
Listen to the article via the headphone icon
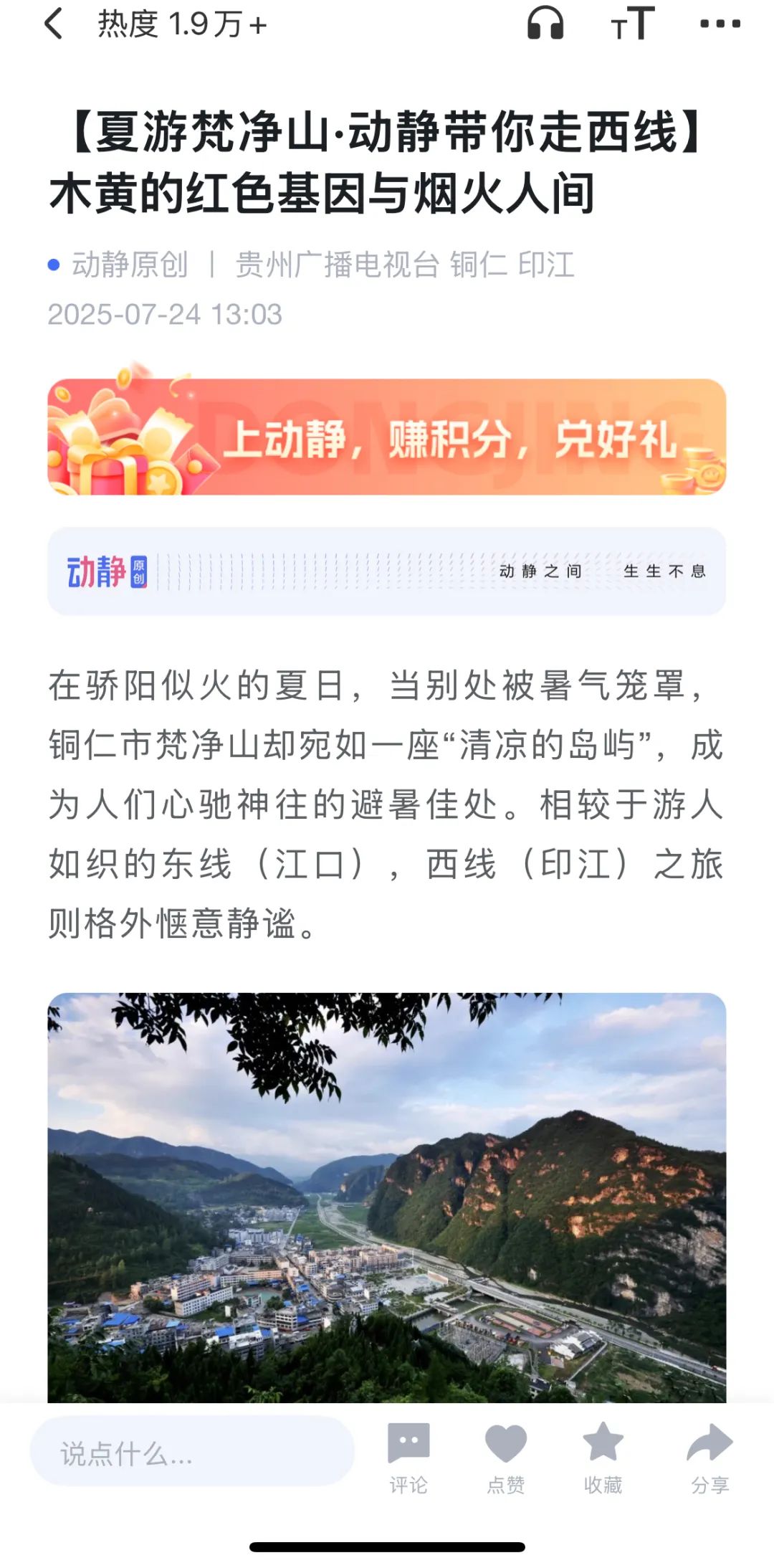point(545,24)
